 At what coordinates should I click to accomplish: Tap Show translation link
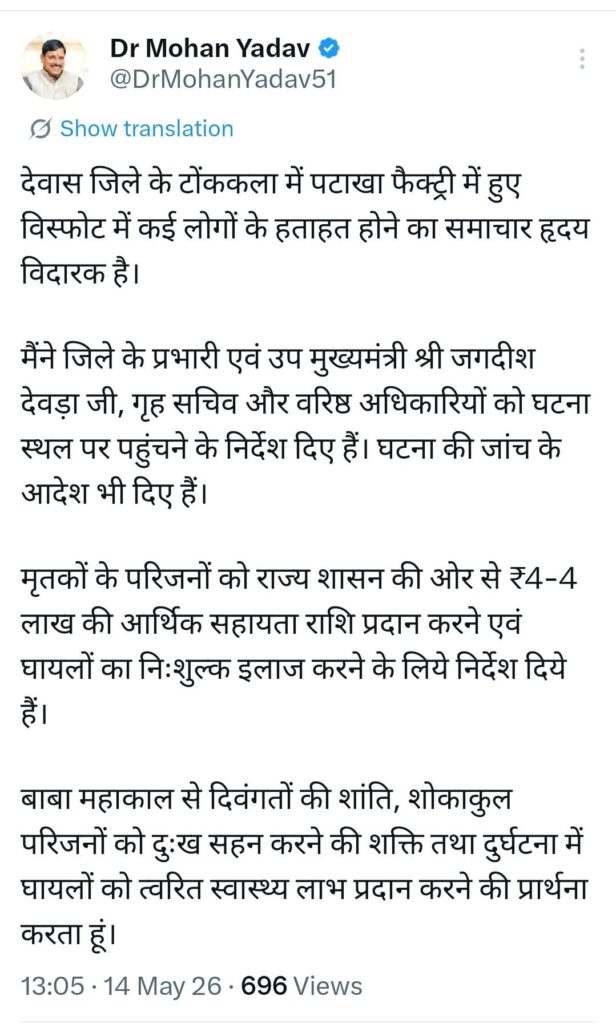point(146,129)
